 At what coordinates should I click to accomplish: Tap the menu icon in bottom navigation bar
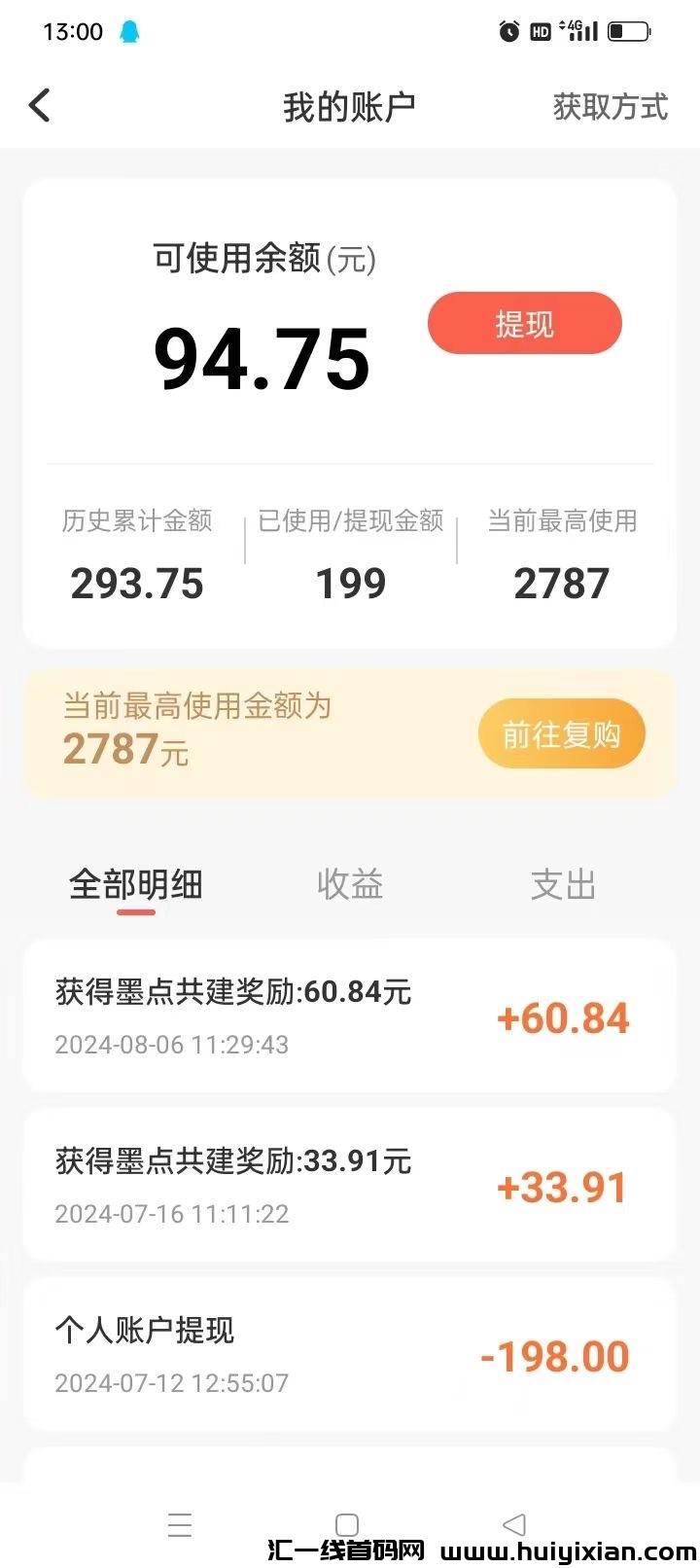point(180,1524)
